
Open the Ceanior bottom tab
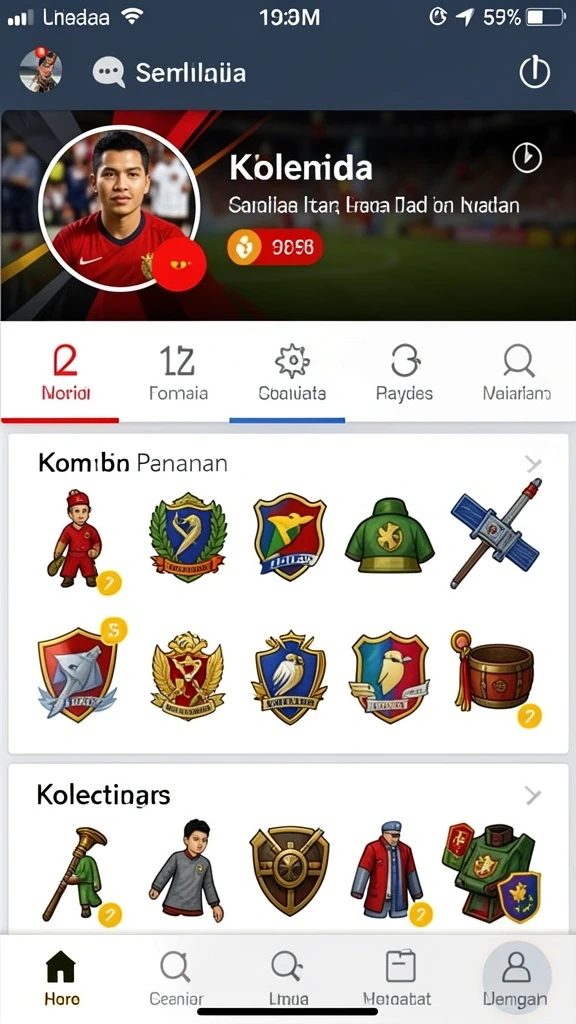pyautogui.click(x=176, y=978)
